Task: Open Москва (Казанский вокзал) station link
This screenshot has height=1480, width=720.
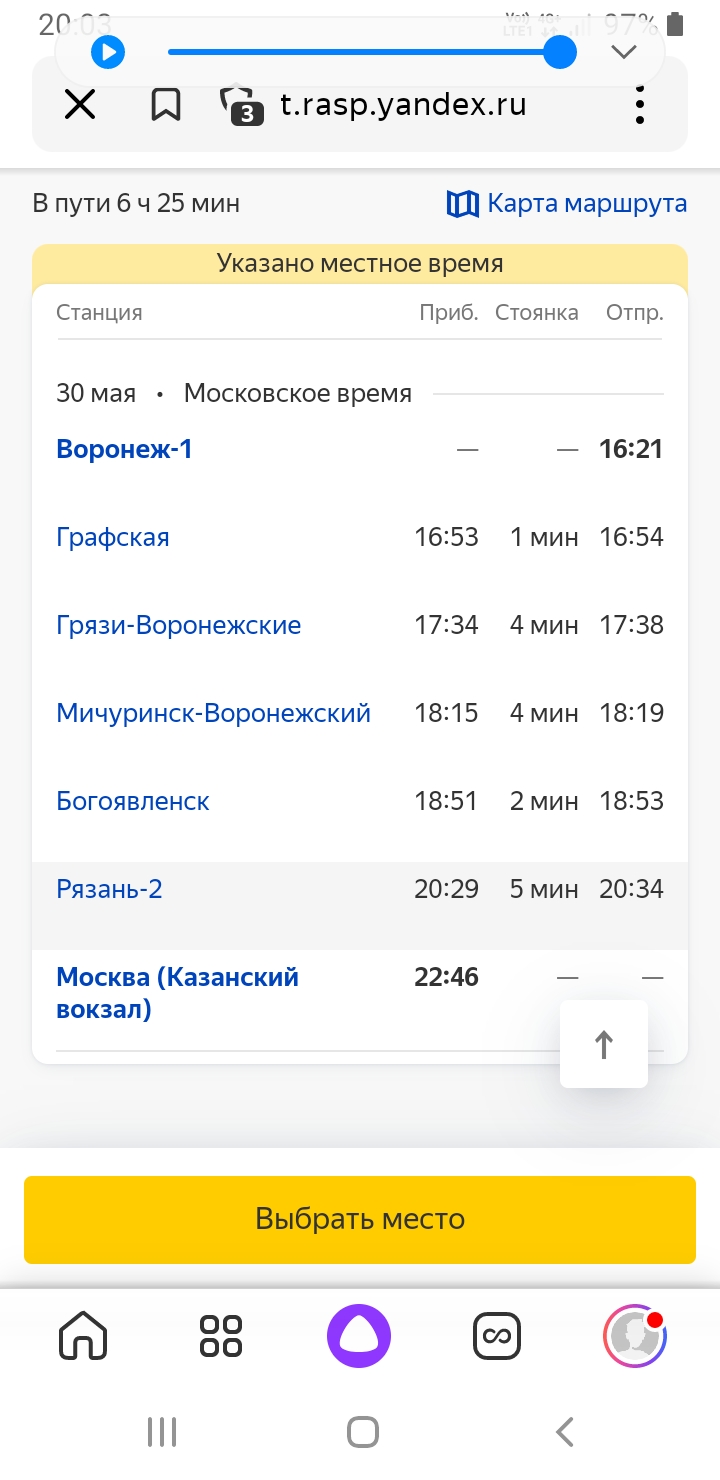Action: point(177,993)
